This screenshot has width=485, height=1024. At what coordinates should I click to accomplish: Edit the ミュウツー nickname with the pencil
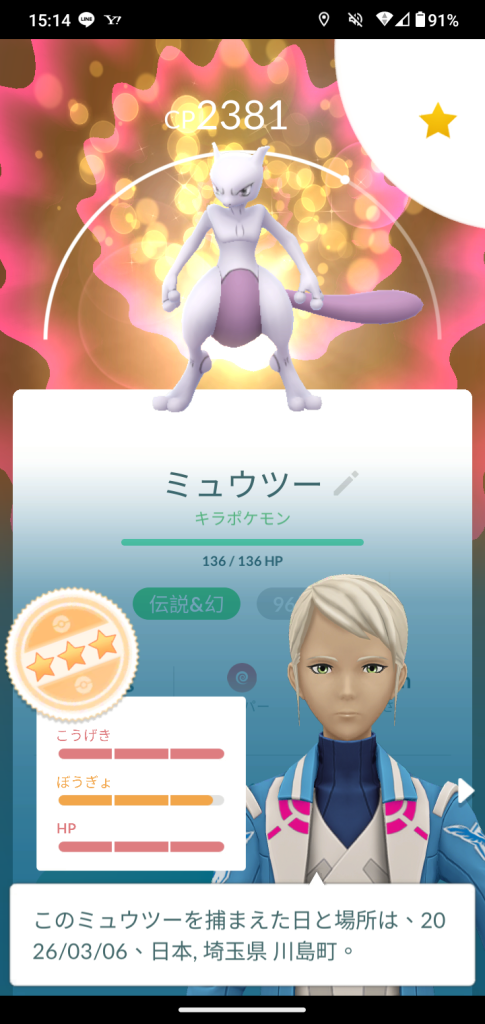pos(346,484)
